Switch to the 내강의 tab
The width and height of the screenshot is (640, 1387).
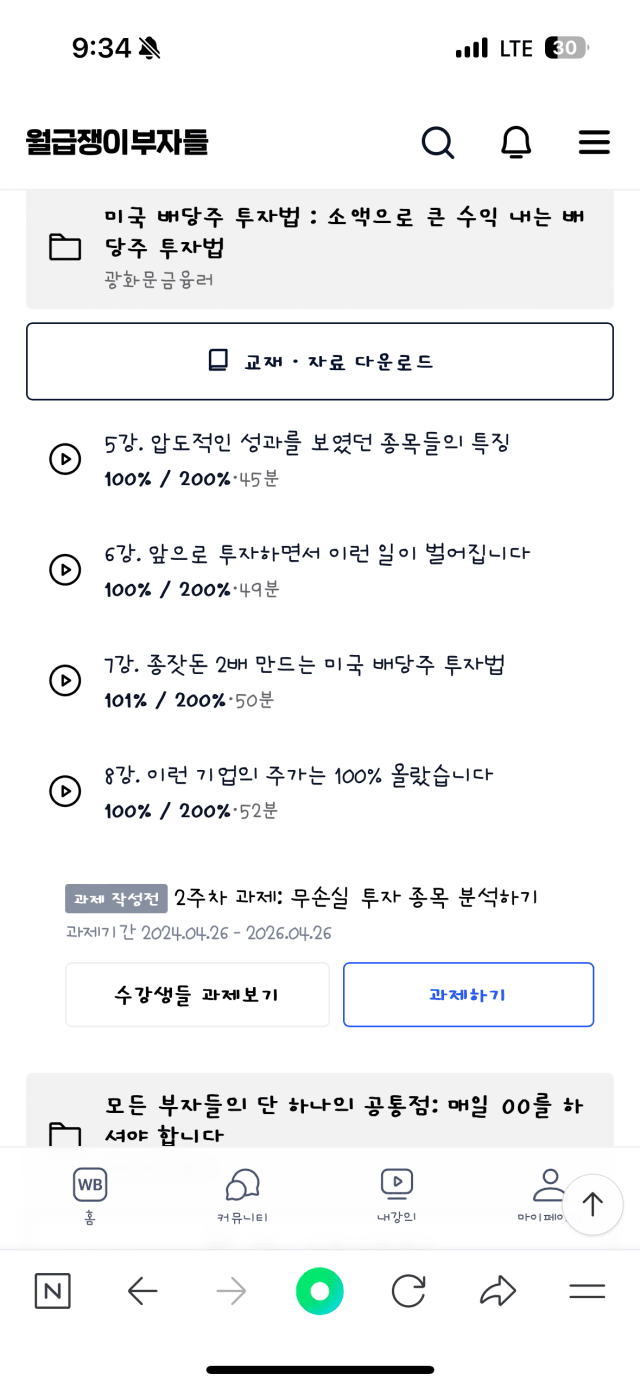tap(397, 1196)
